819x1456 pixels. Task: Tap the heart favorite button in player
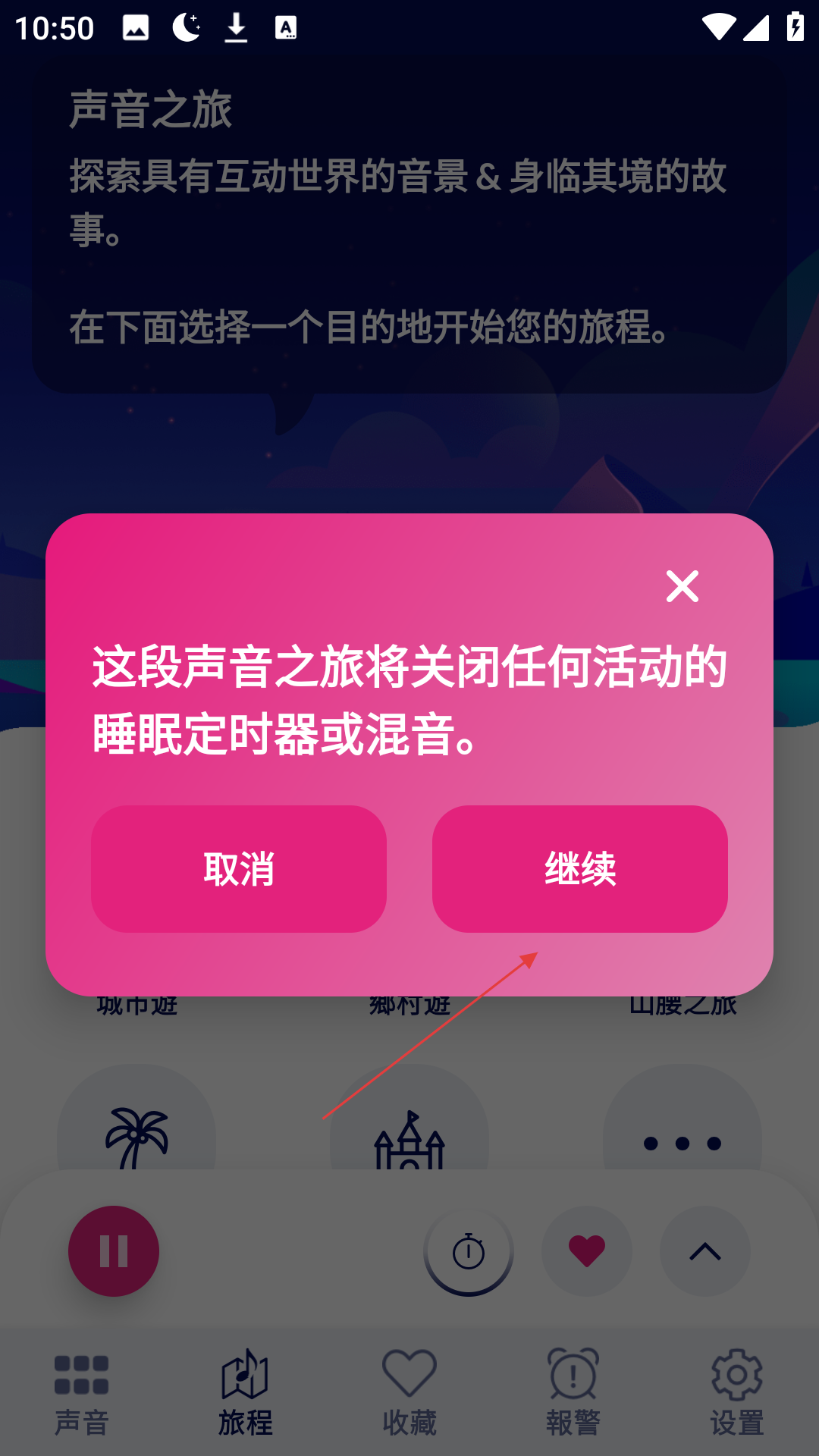point(587,1251)
